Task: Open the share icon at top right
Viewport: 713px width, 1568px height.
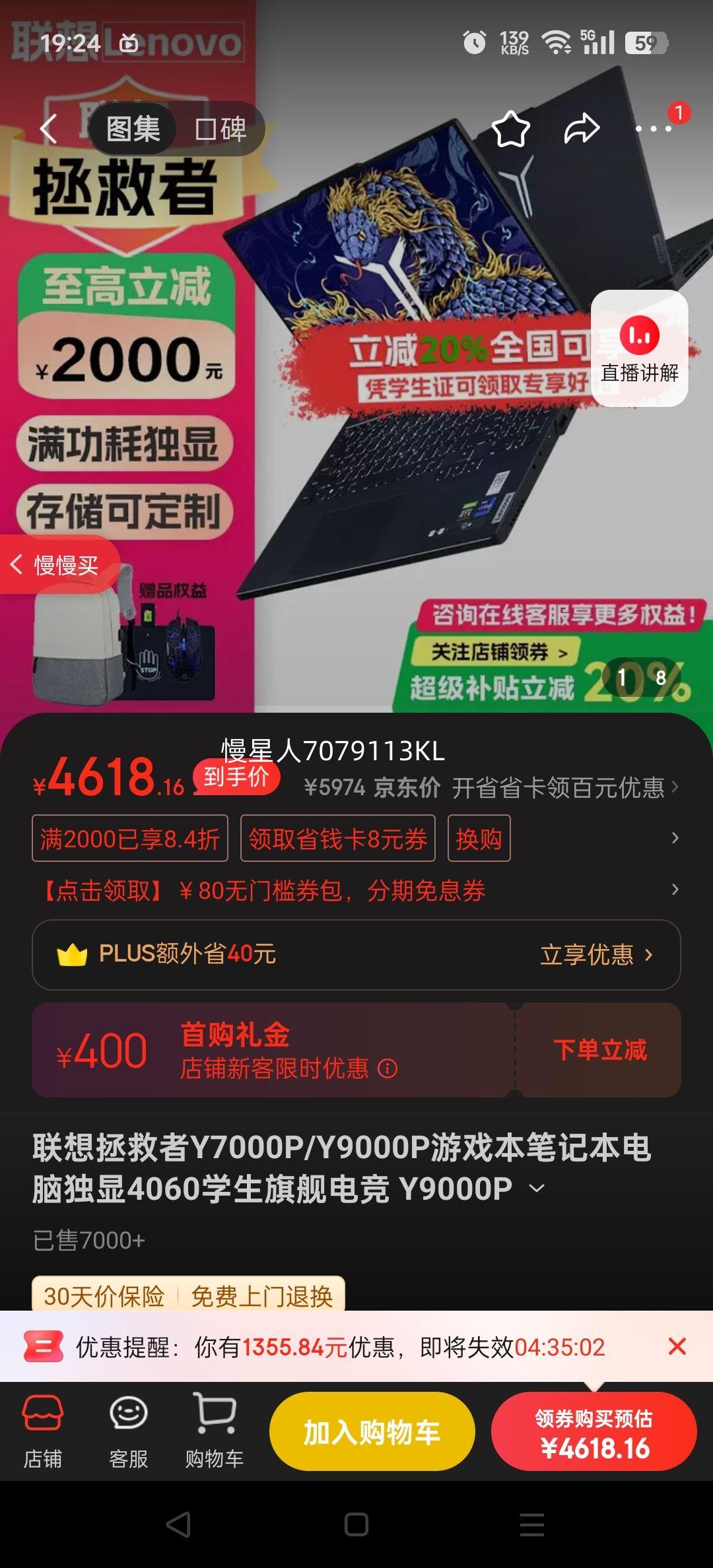Action: point(584,129)
